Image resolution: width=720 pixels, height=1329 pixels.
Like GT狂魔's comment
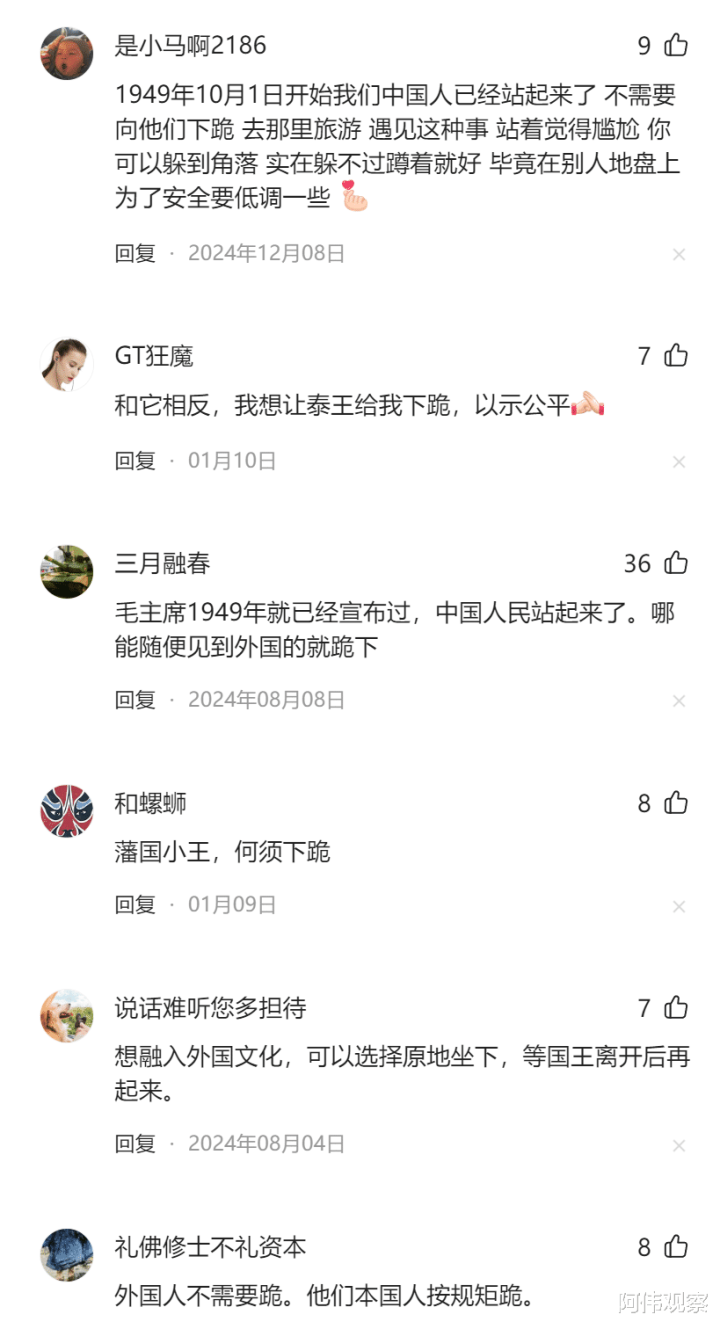pyautogui.click(x=677, y=355)
